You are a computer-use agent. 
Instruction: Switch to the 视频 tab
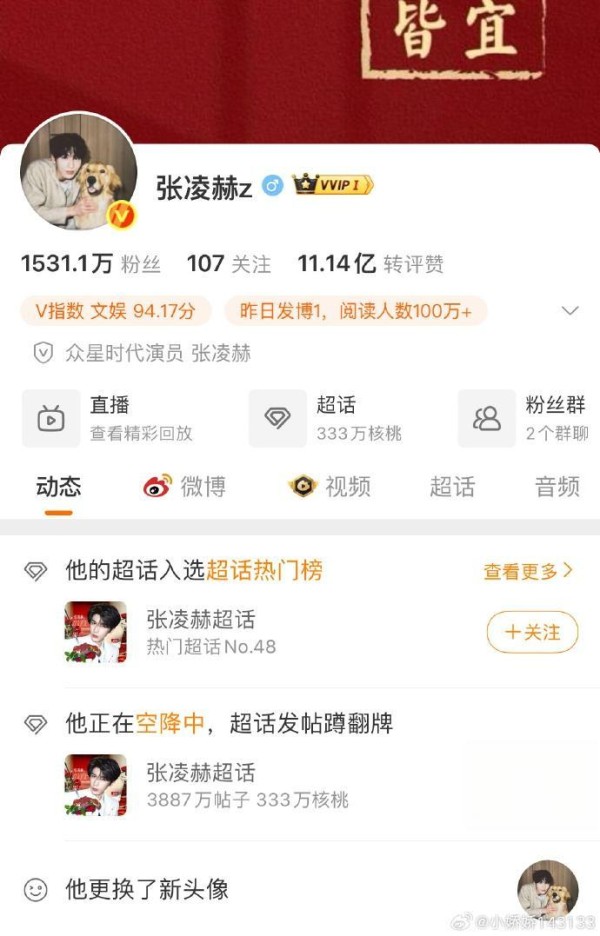330,487
